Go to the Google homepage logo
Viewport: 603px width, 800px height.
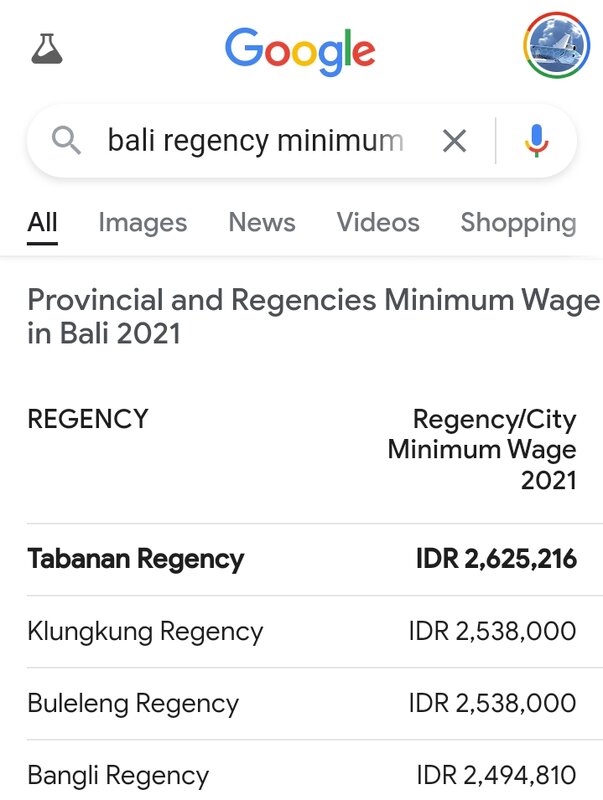(300, 50)
